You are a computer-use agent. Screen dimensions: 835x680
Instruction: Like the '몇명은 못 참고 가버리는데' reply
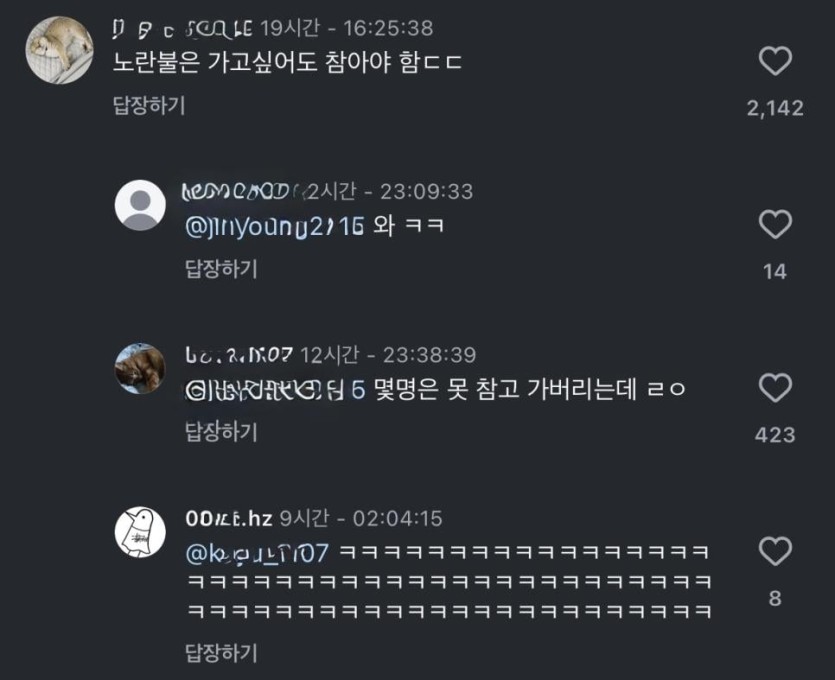(x=775, y=388)
